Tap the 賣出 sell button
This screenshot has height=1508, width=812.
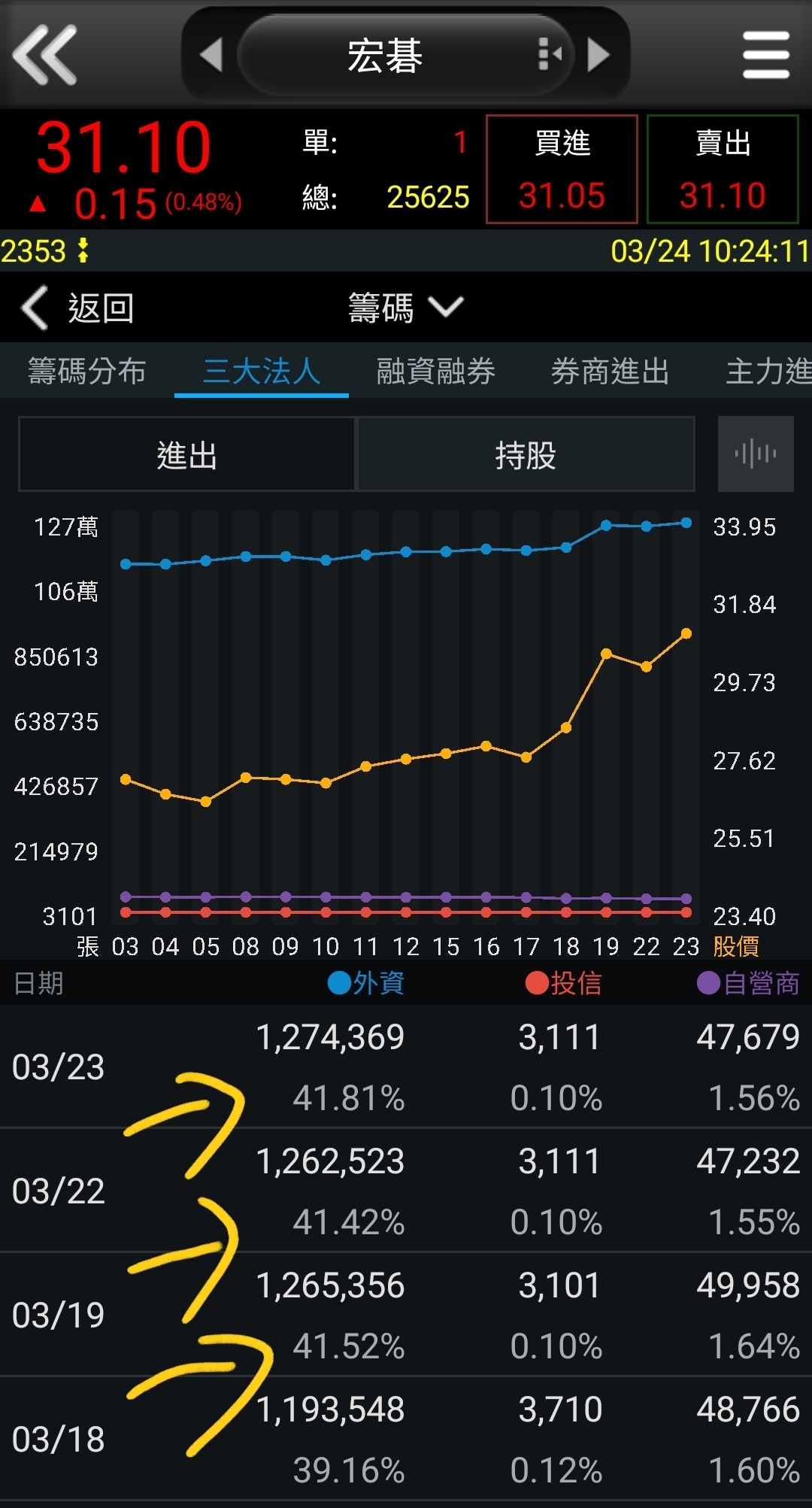(x=723, y=169)
